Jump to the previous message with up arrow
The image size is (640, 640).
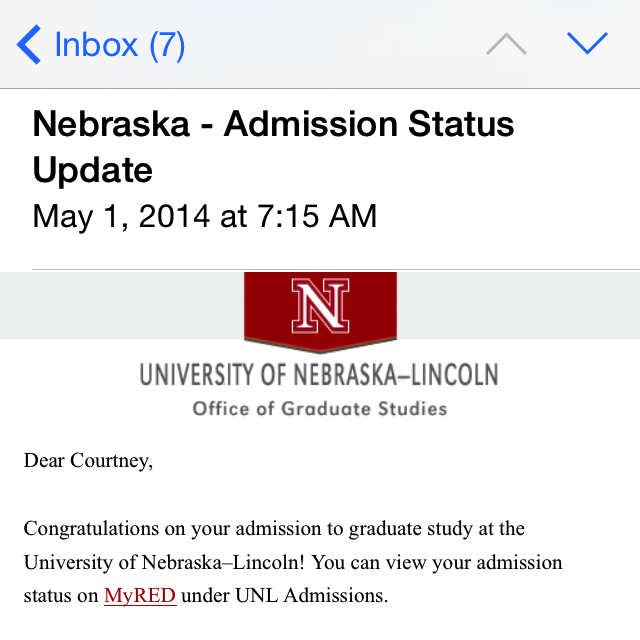(506, 44)
